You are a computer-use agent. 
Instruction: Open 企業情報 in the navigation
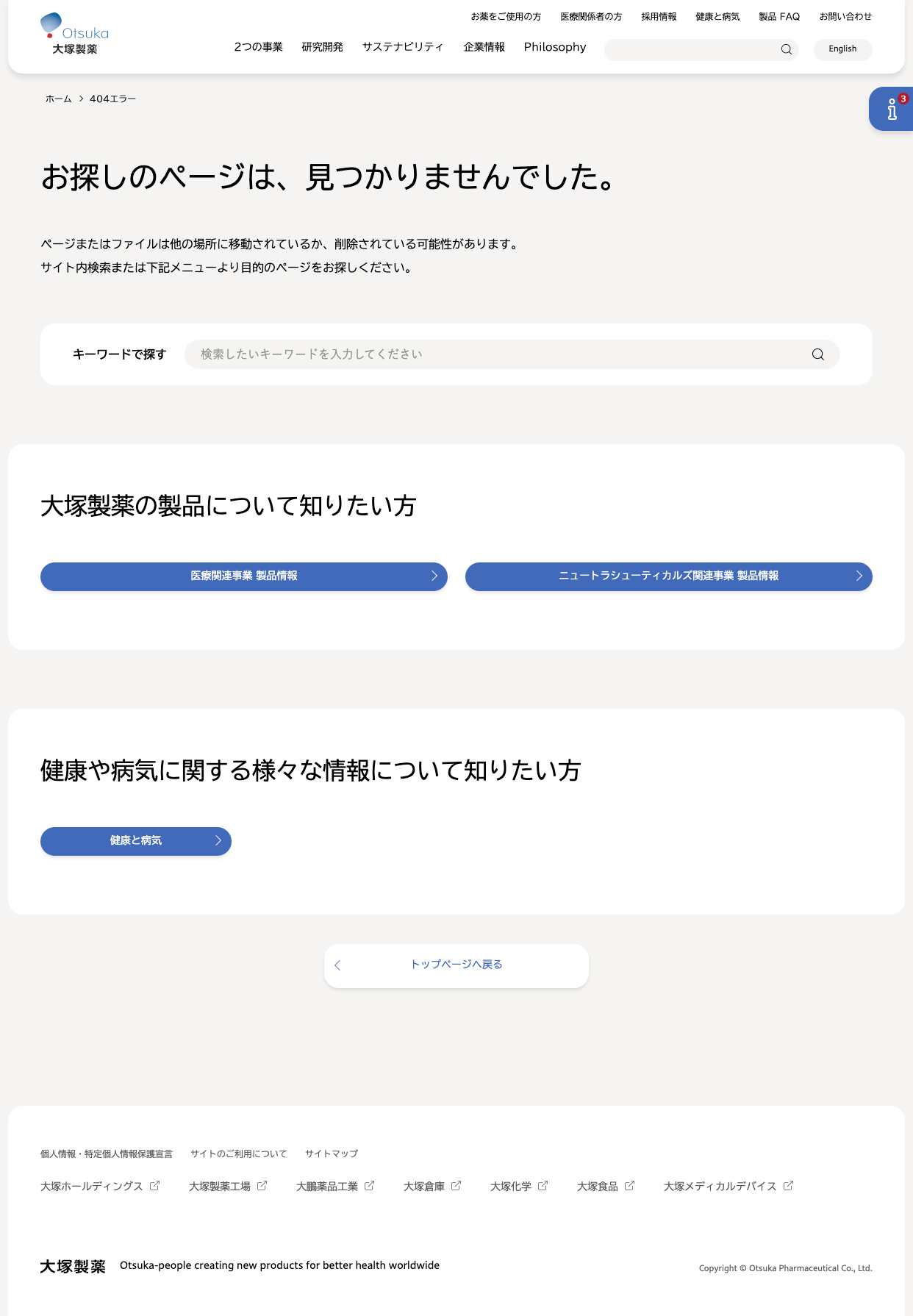tap(484, 47)
